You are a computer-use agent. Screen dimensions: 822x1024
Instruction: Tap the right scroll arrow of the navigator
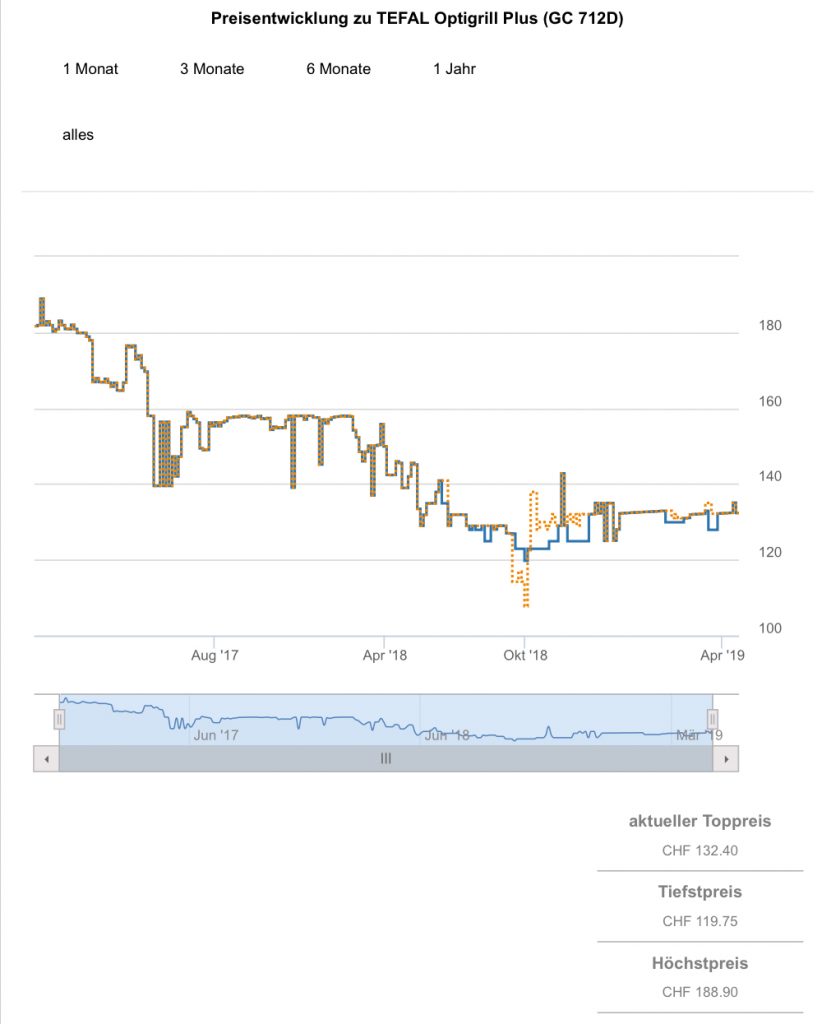[x=726, y=759]
